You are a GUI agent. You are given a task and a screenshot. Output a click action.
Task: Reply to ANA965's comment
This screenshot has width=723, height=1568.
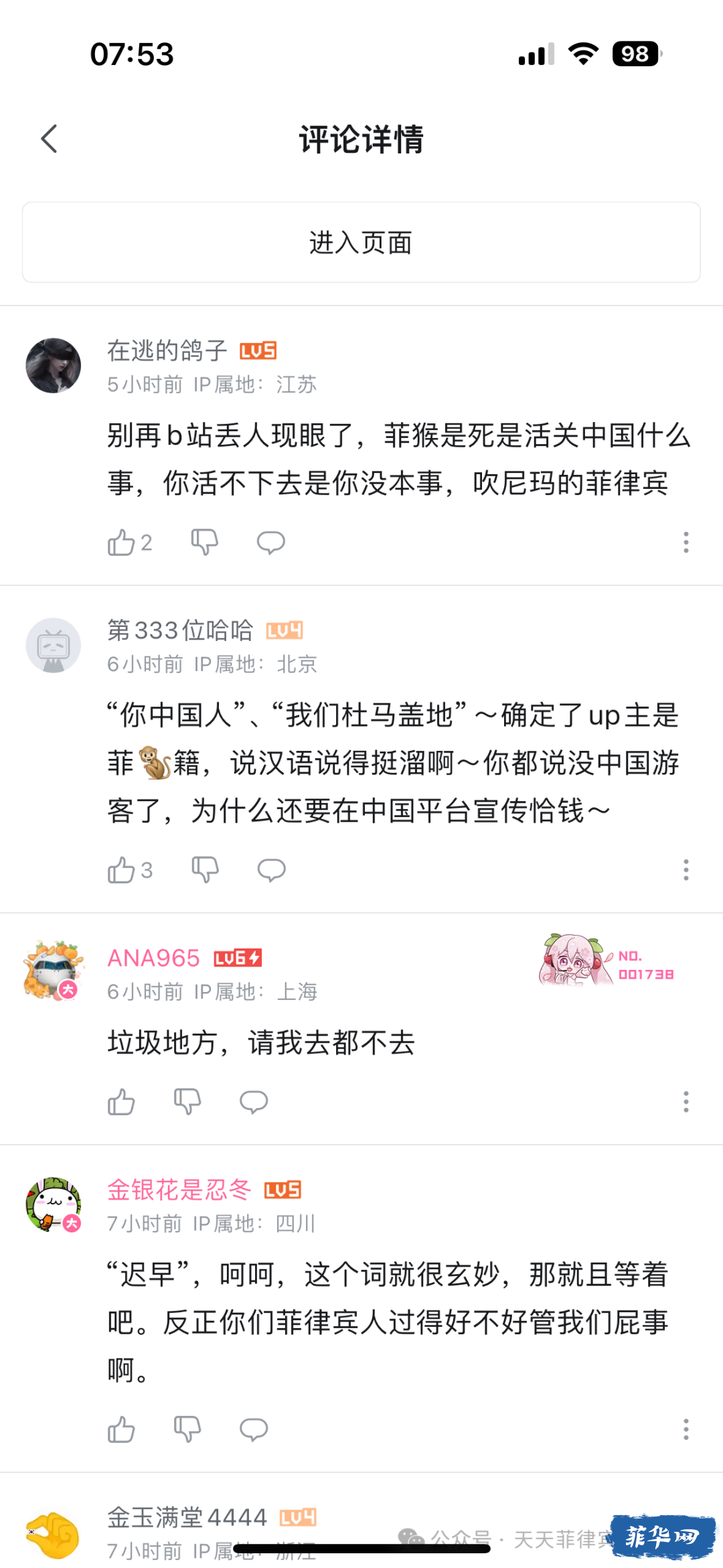[254, 1102]
